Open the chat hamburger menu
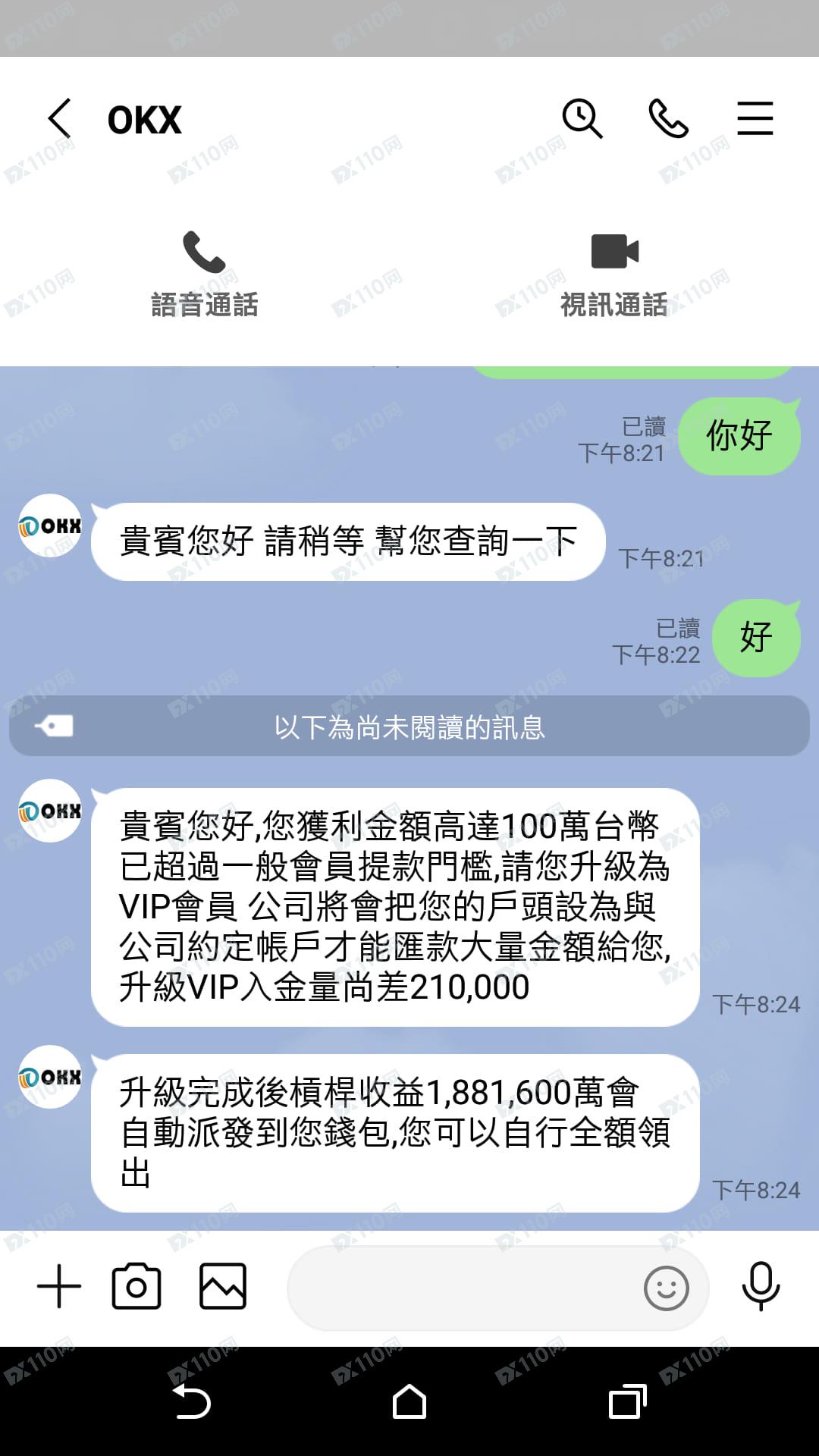Screen dimensions: 819x1456 pyautogui.click(x=755, y=118)
